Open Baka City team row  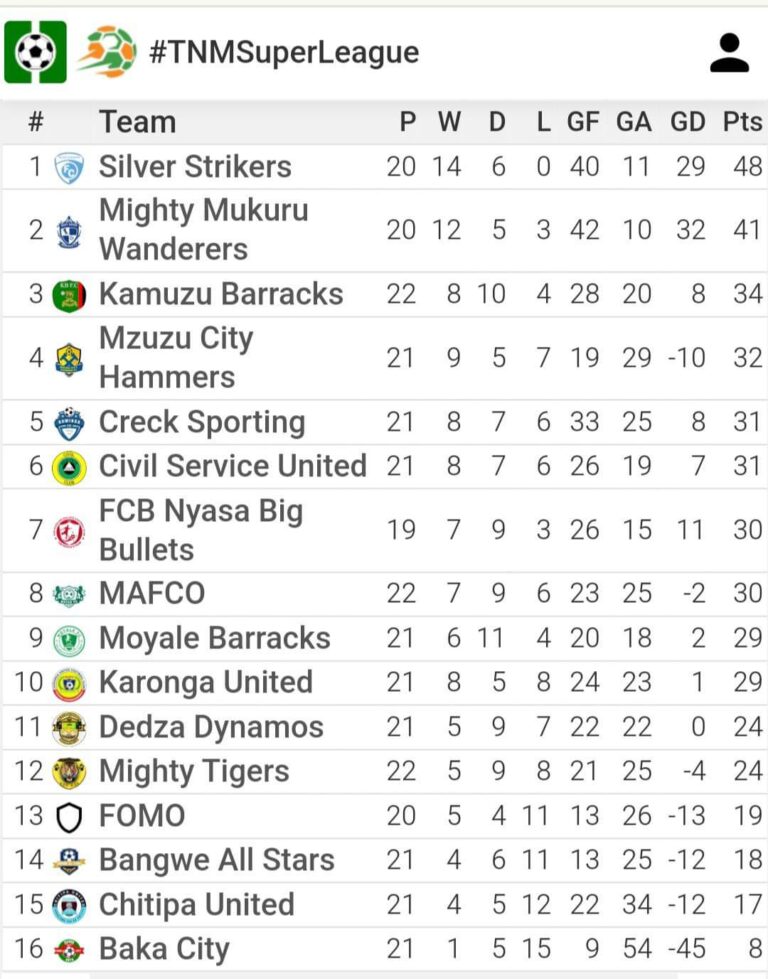point(164,949)
